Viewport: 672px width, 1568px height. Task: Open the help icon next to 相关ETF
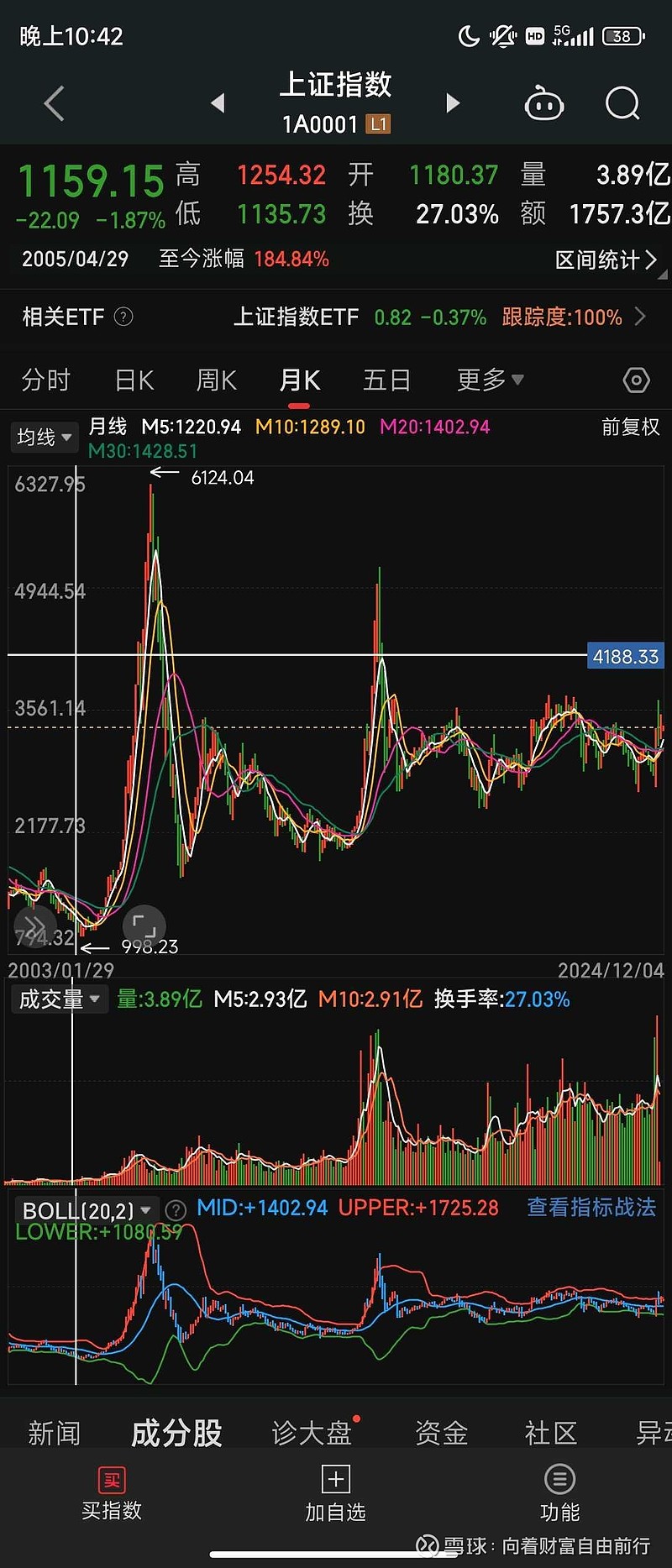click(123, 317)
